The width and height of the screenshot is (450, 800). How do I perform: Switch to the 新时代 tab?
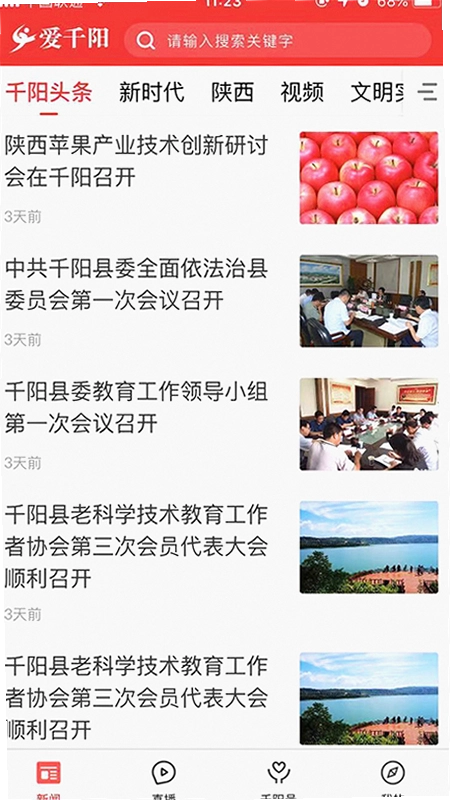[151, 92]
